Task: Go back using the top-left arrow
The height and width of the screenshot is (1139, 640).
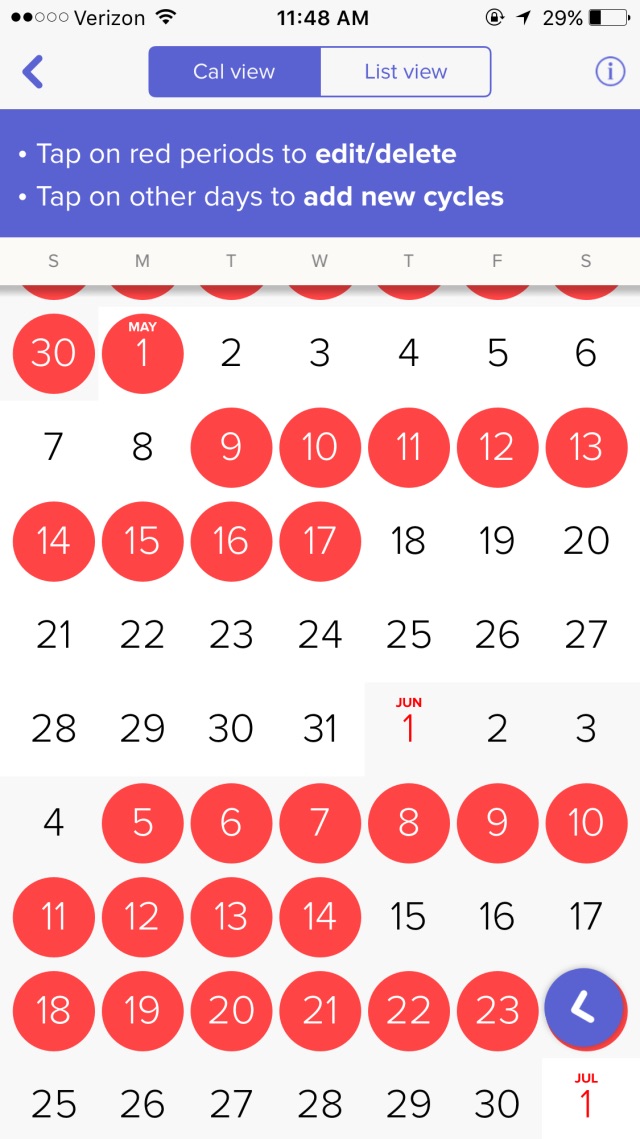Action: click(x=33, y=72)
